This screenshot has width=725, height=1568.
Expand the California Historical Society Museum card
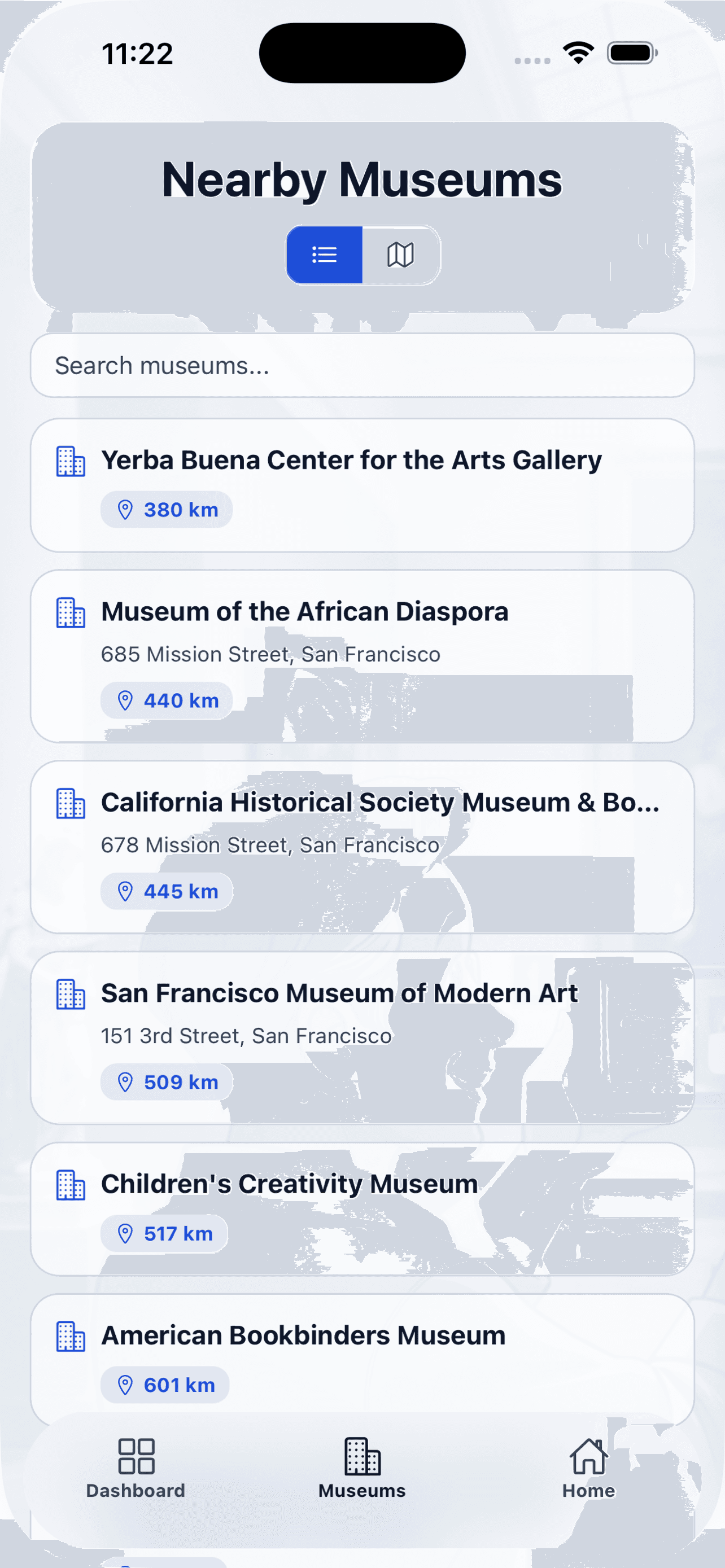point(361,845)
